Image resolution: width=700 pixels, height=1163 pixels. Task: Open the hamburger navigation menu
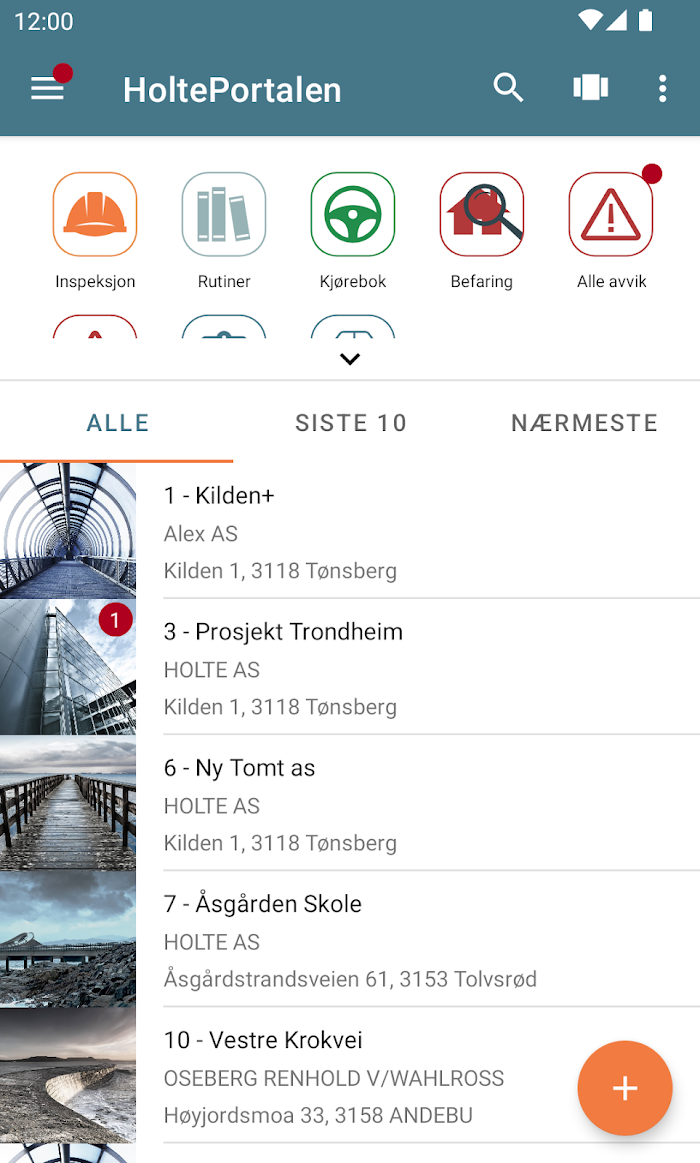click(x=47, y=89)
